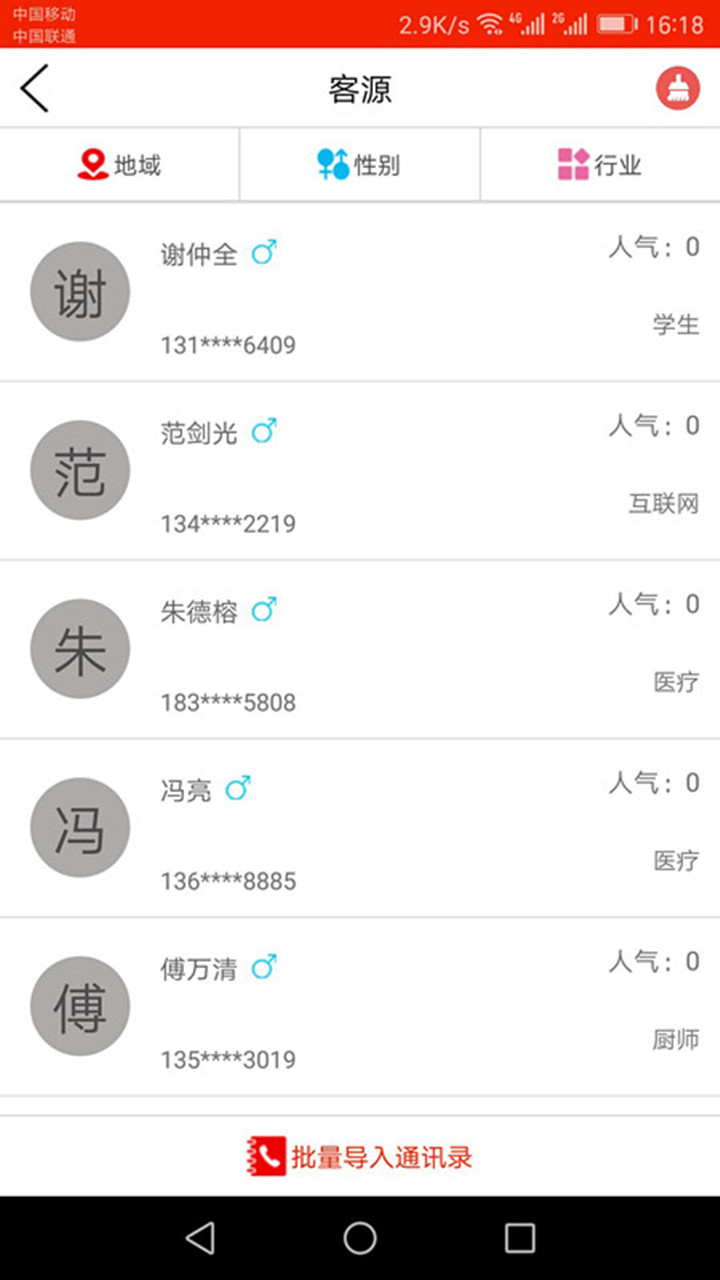This screenshot has width=720, height=1280.
Task: View details for 冯亮
Action: point(360,828)
